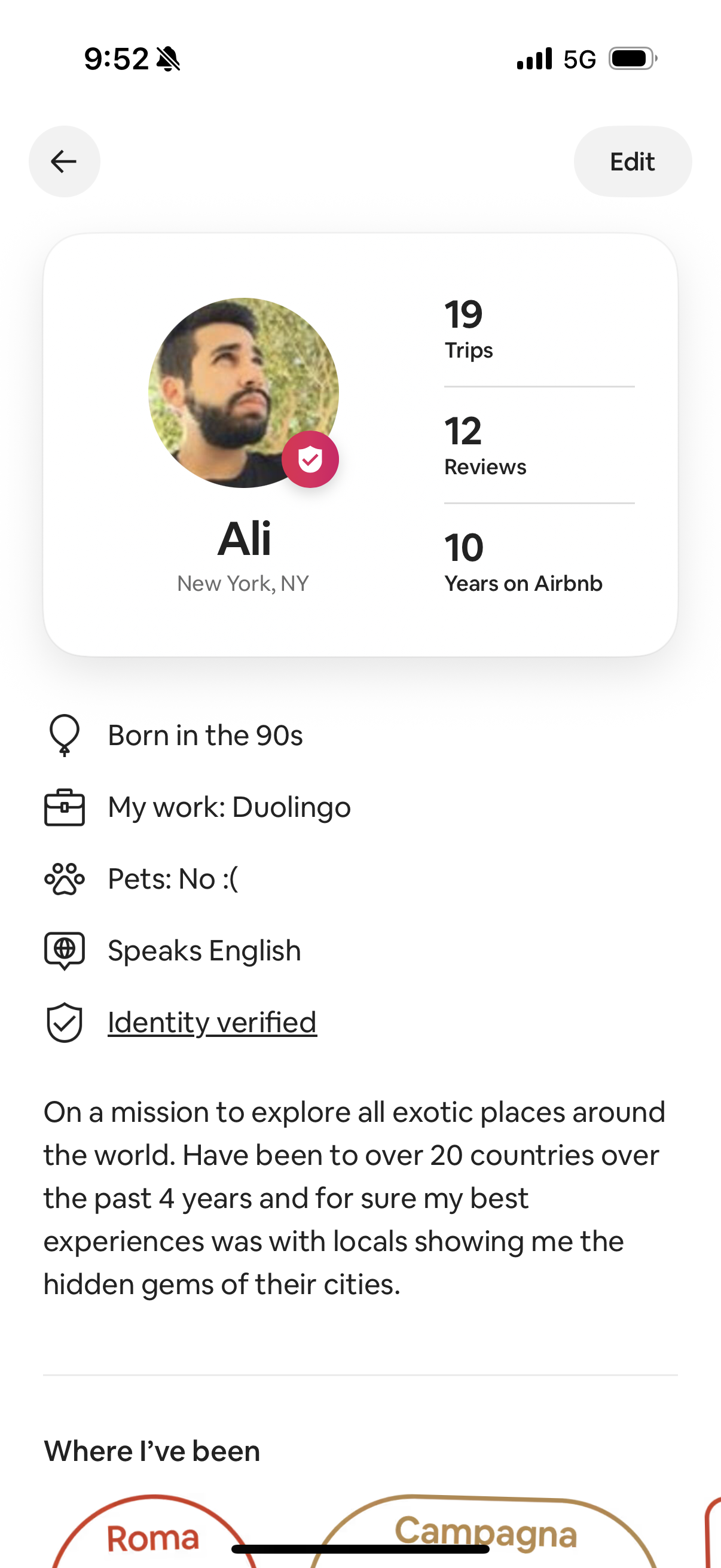721x1568 pixels.
Task: Click the back arrow to return
Action: (64, 161)
